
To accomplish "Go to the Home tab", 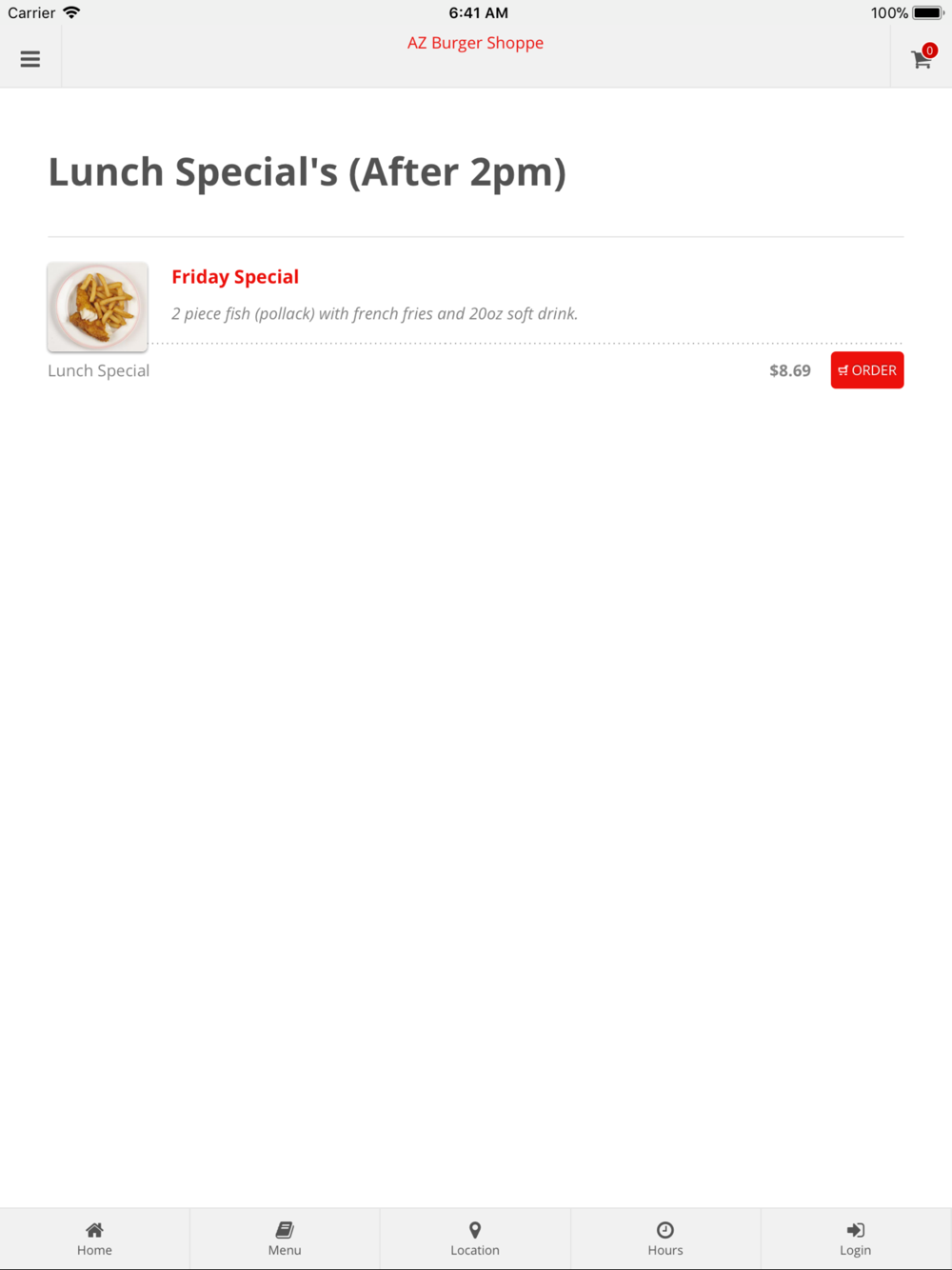I will click(x=94, y=1239).
